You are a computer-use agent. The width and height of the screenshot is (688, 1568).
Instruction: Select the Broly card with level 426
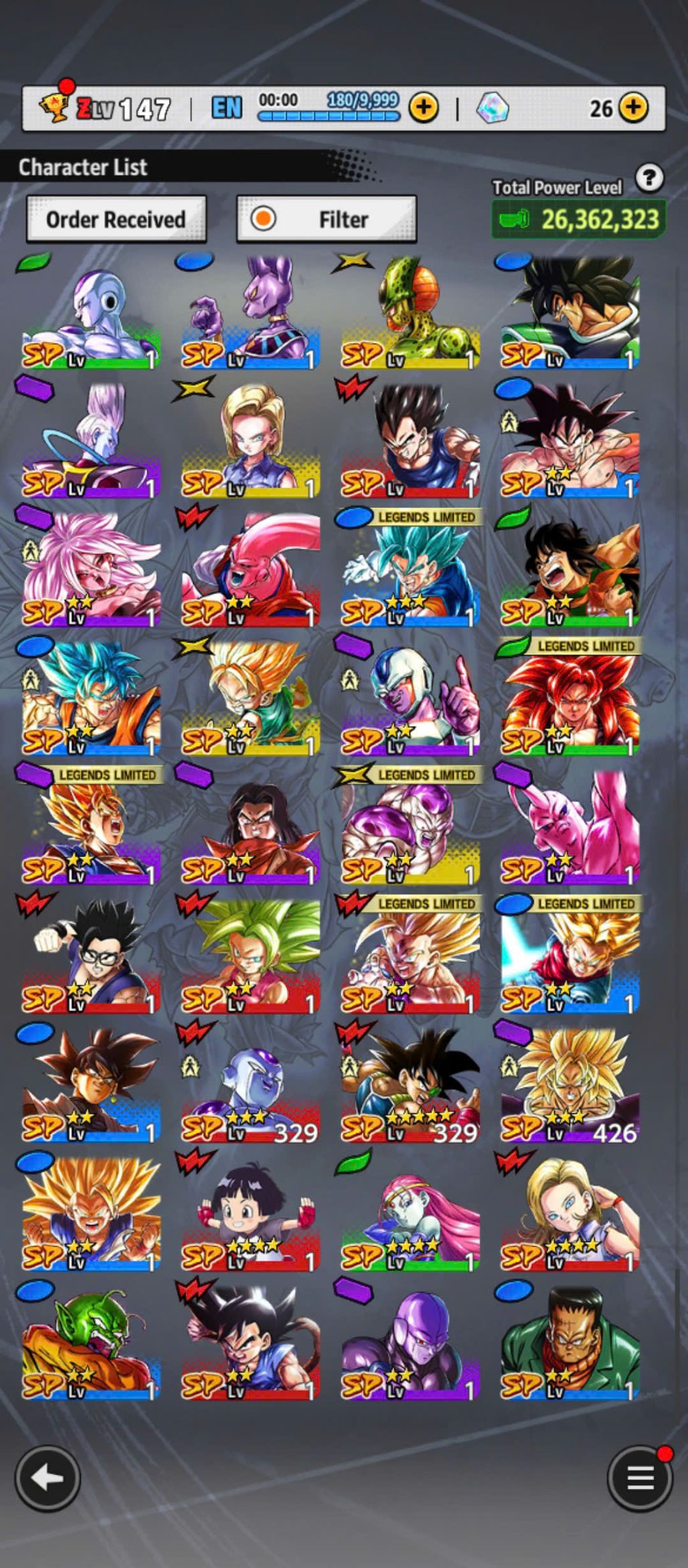pos(570,1086)
